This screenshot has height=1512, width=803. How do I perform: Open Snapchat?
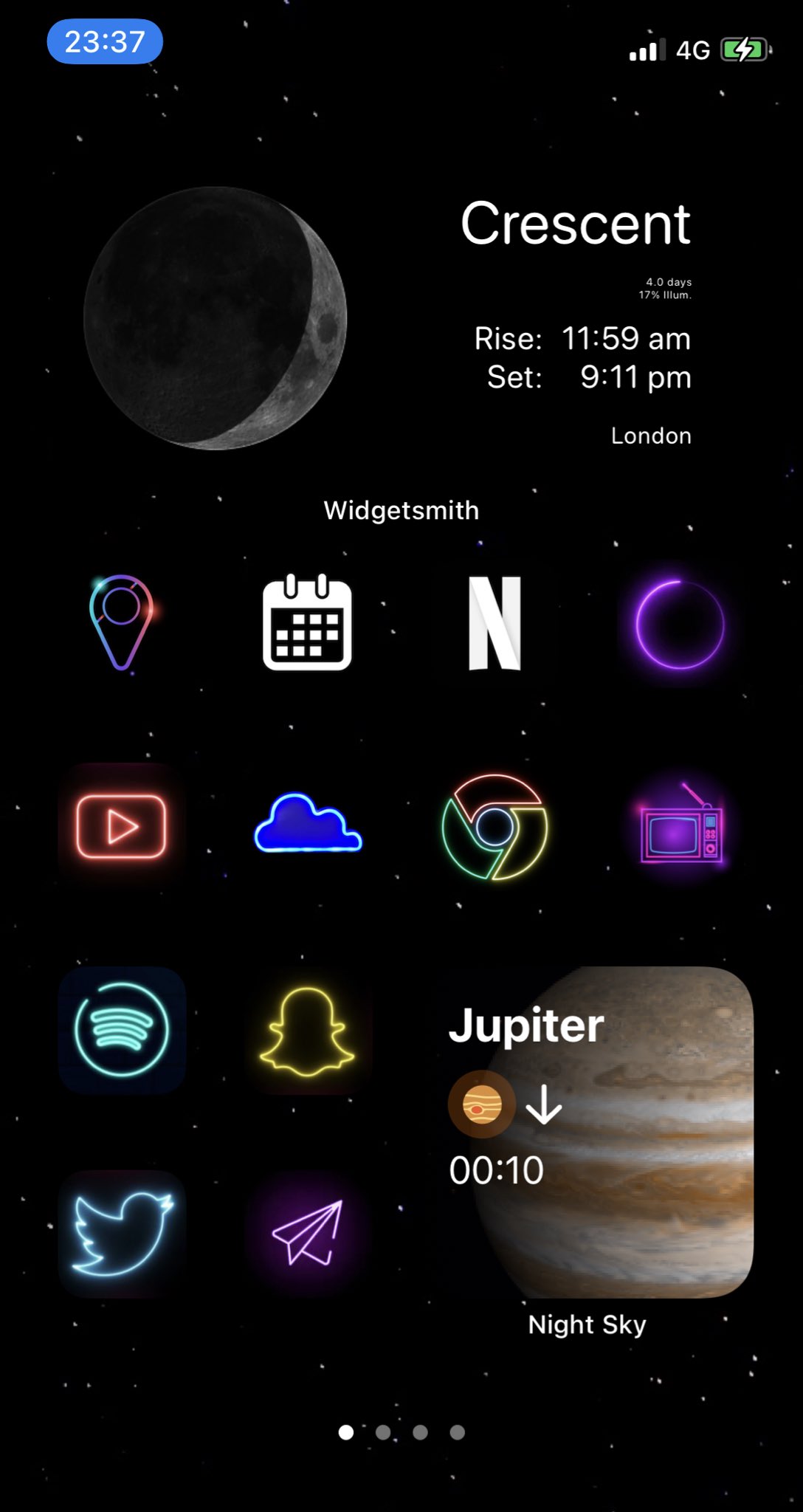point(307,1031)
